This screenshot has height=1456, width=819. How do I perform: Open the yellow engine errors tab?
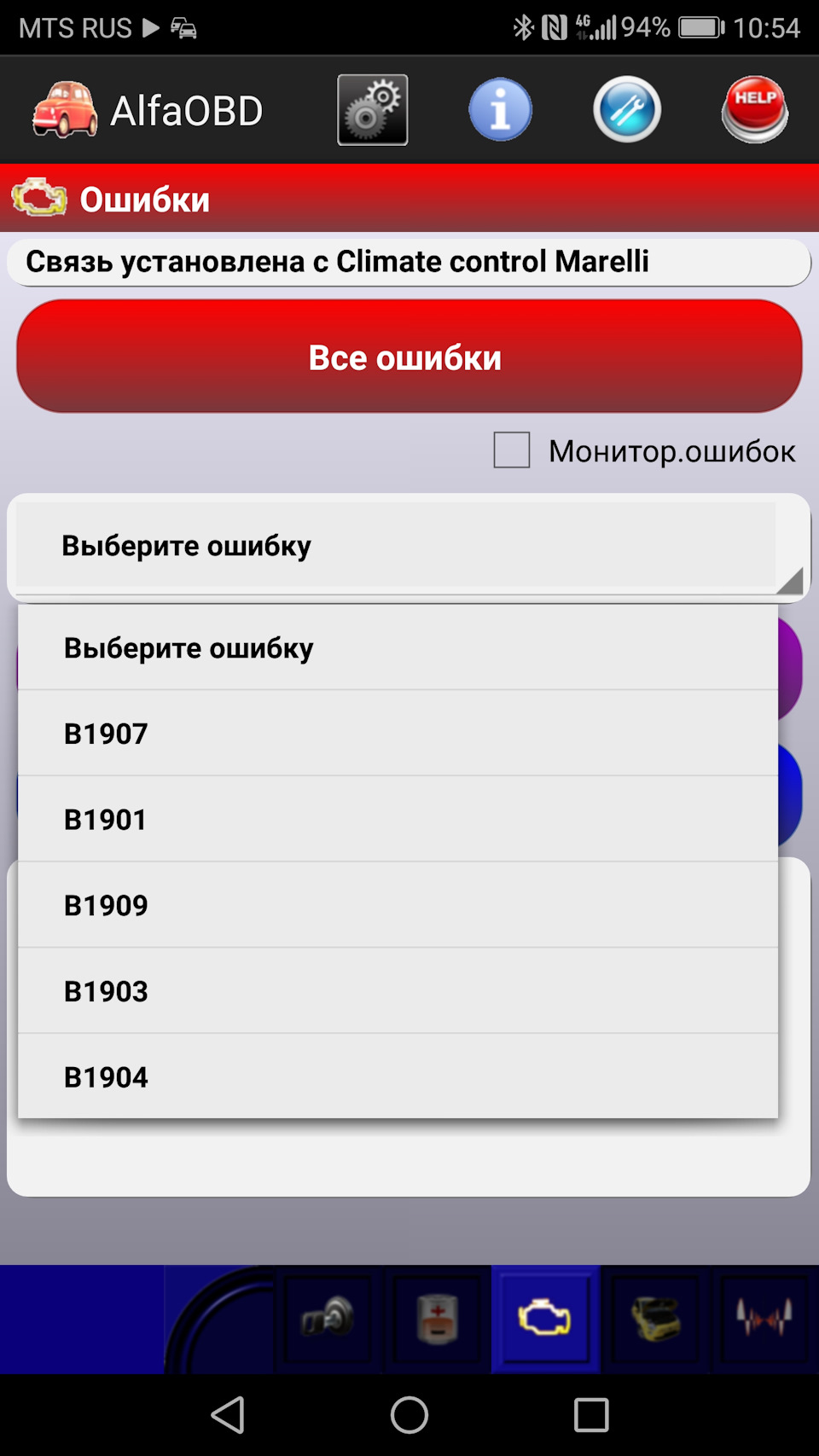tap(545, 1319)
